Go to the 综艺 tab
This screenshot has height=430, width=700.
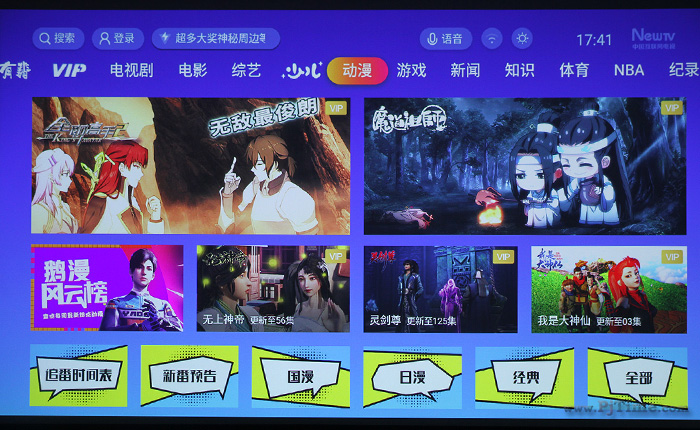(x=246, y=70)
